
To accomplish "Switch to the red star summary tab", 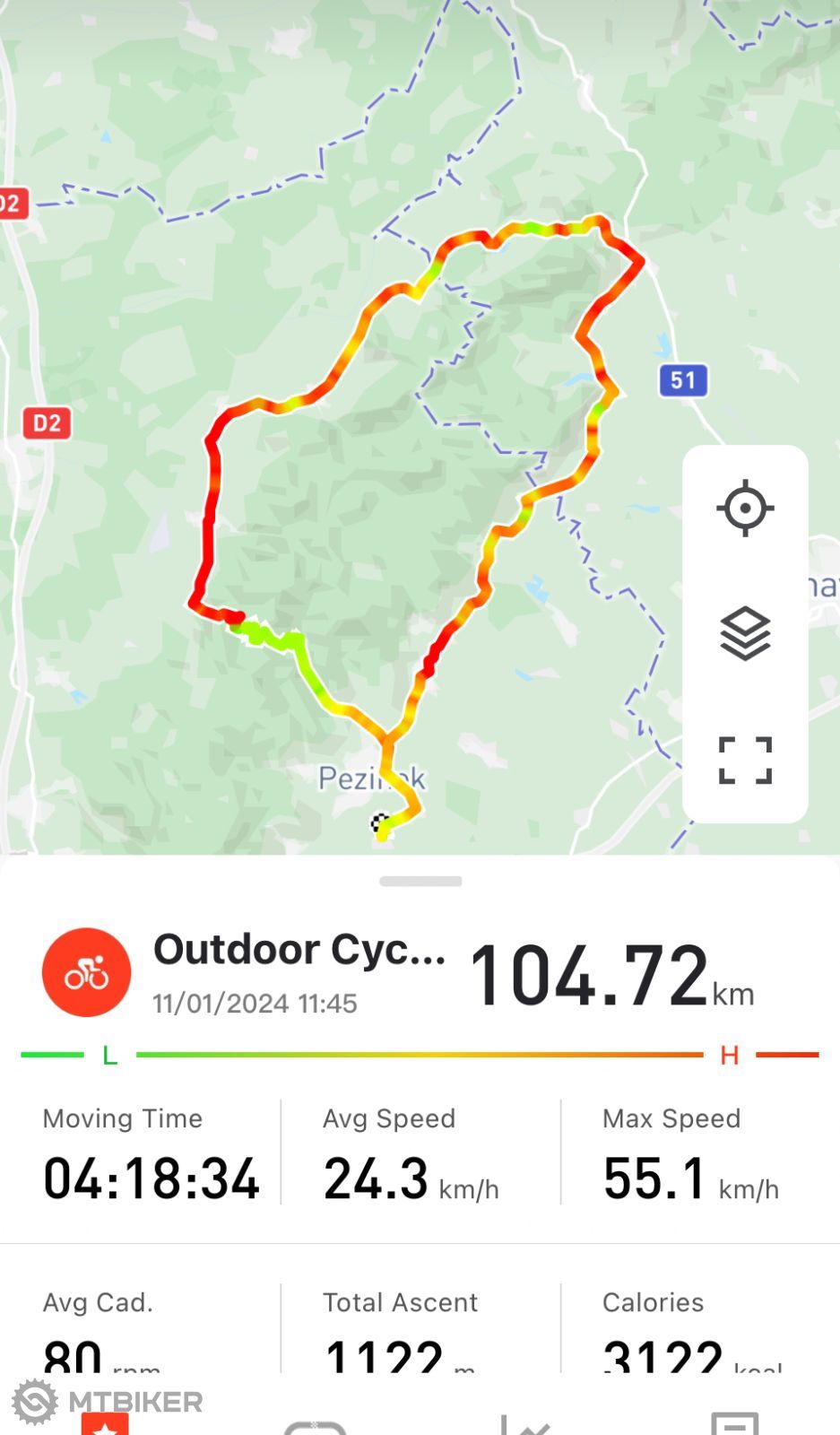I will [x=105, y=1424].
